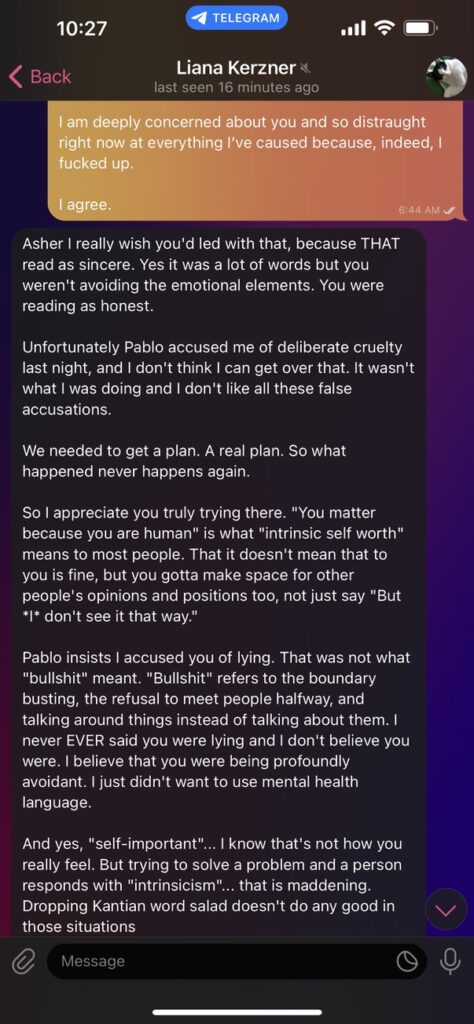Jump to the latest messages arrow

(x=446, y=911)
